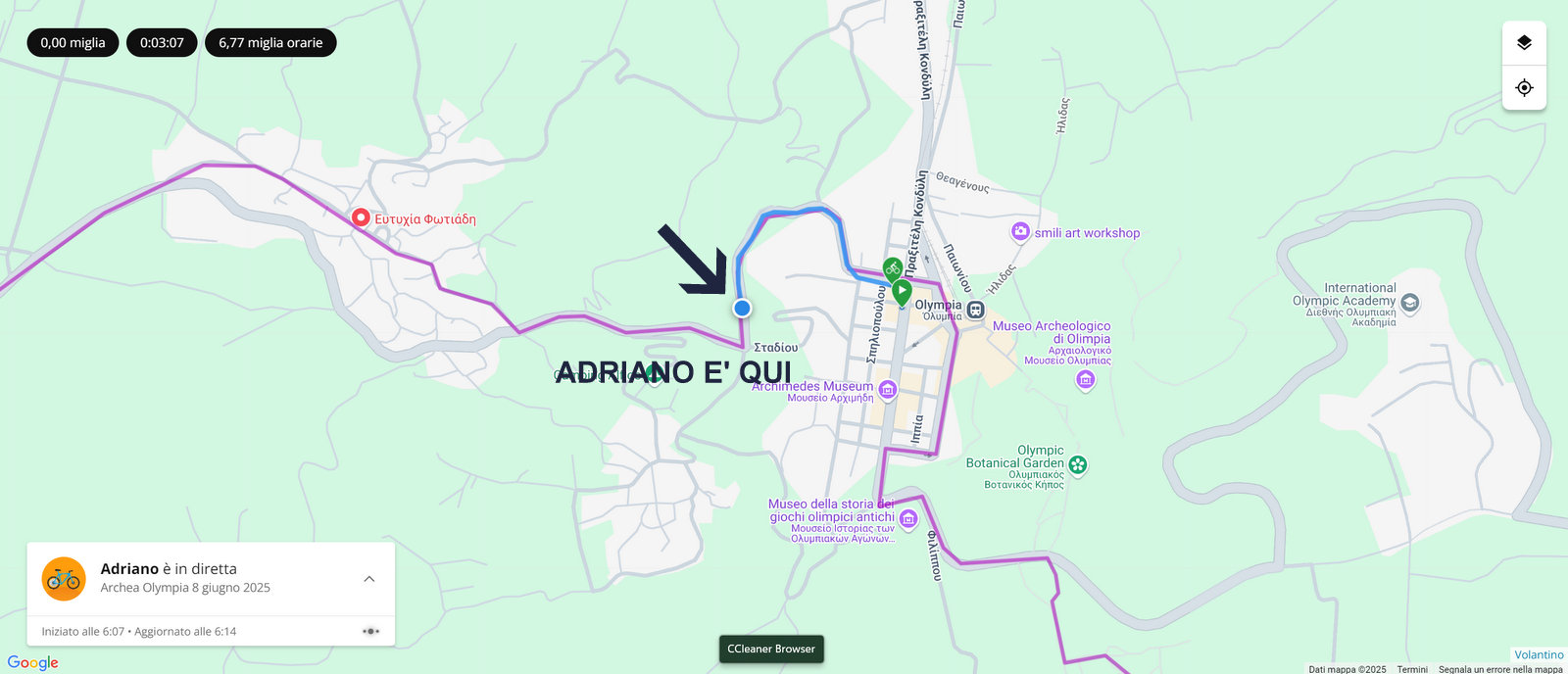This screenshot has height=674, width=1568.
Task: Open the Olympic Botanical Garden marker
Action: [x=1078, y=464]
